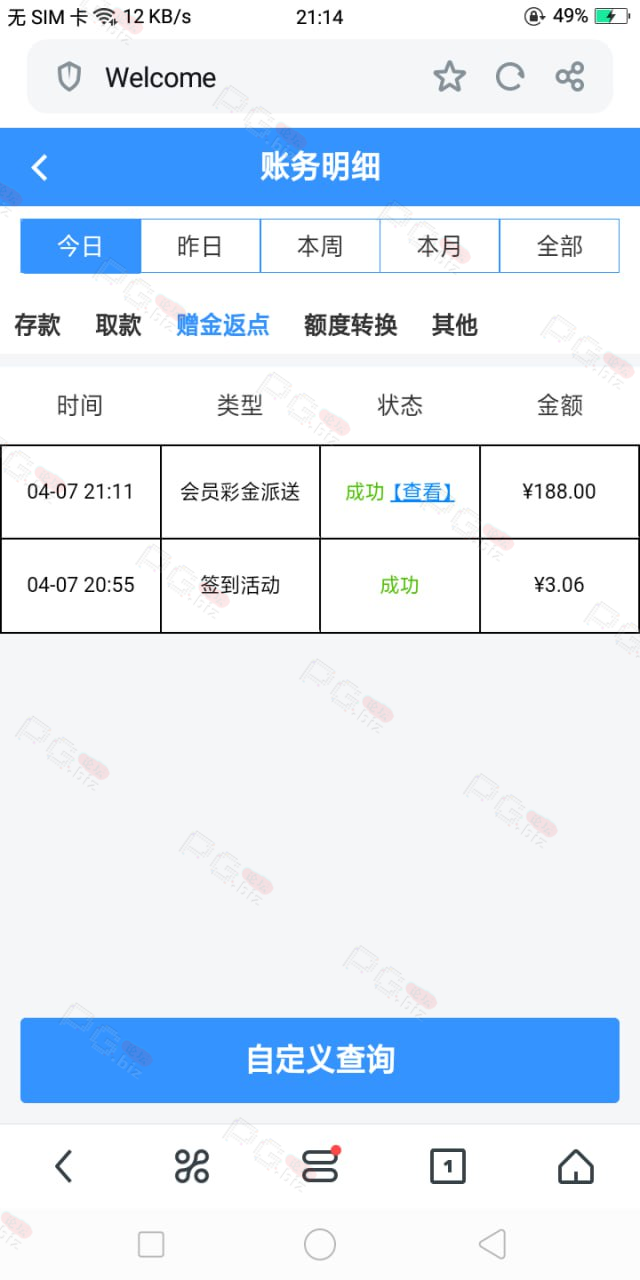Switch to the 本月 filter
This screenshot has height=1280, width=640.
[439, 246]
